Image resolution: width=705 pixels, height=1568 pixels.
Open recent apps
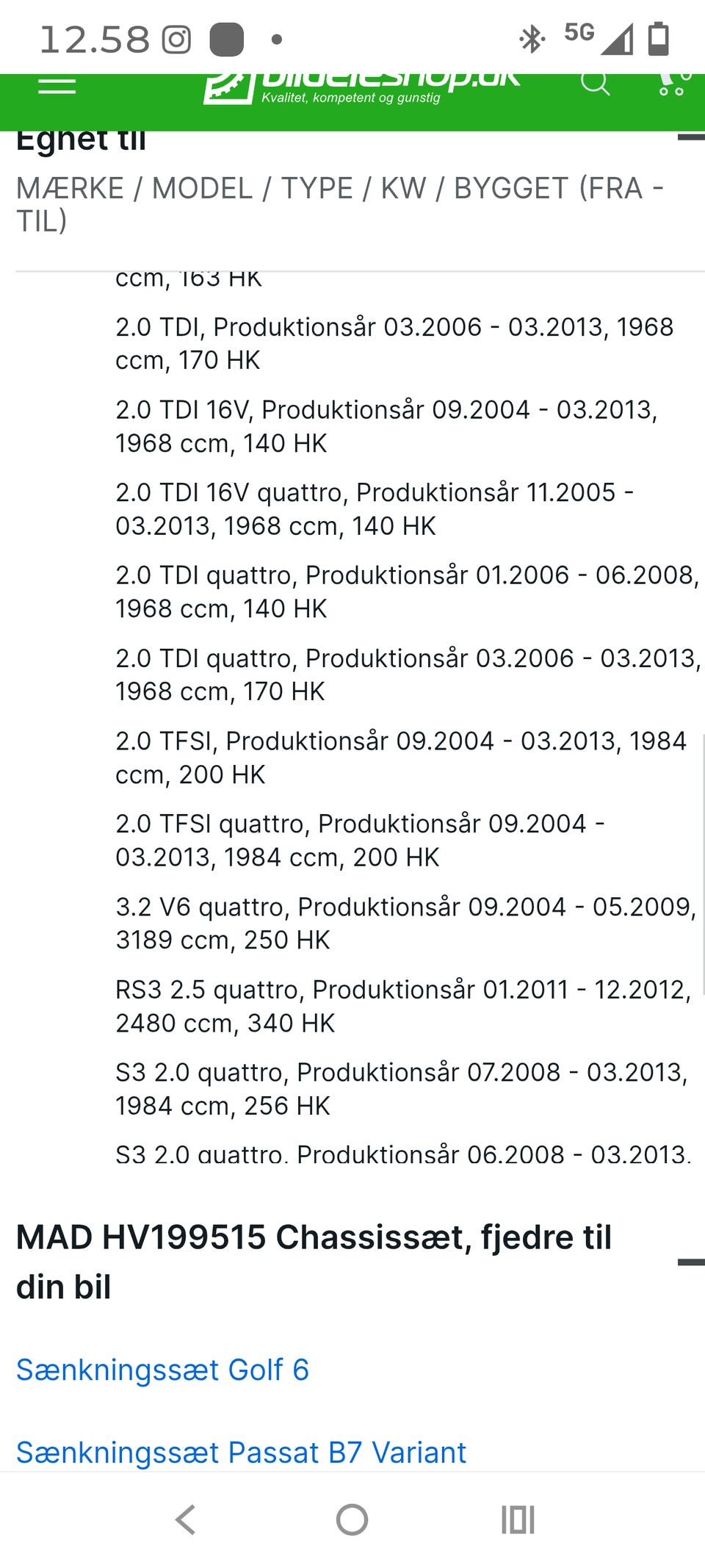[518, 1520]
